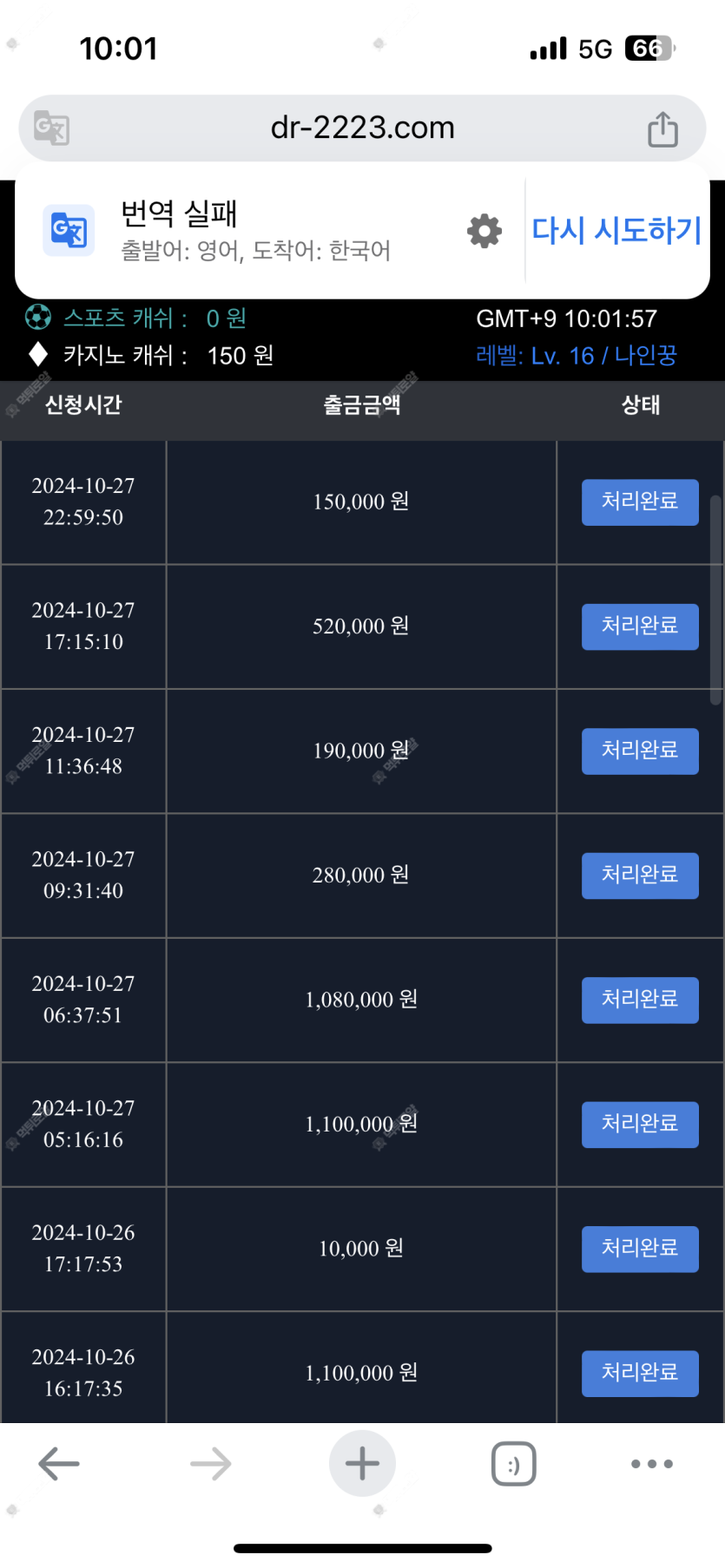Tap 처리완료 for the 10,000 원 withdrawal
The image size is (725, 1568).
[x=640, y=1249]
